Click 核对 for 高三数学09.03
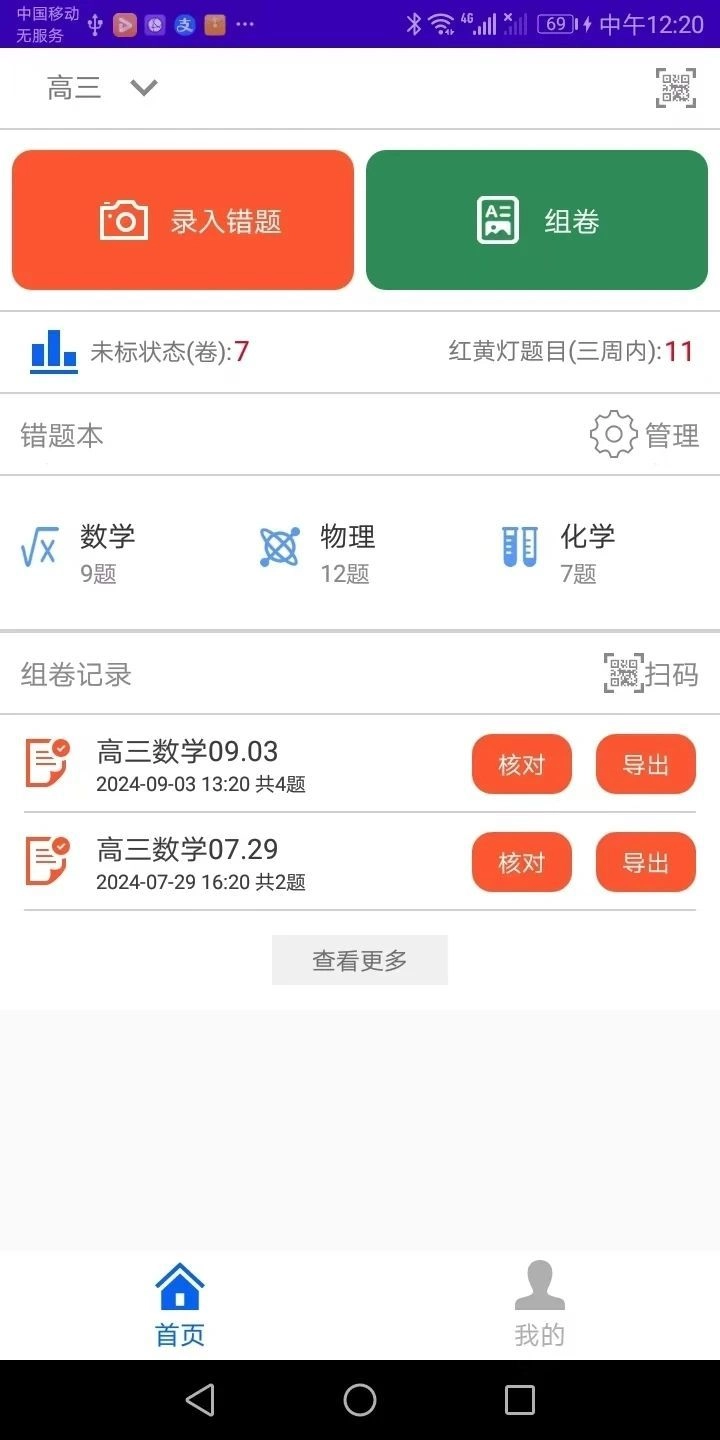Screen dimensions: 720x1440 tap(521, 763)
